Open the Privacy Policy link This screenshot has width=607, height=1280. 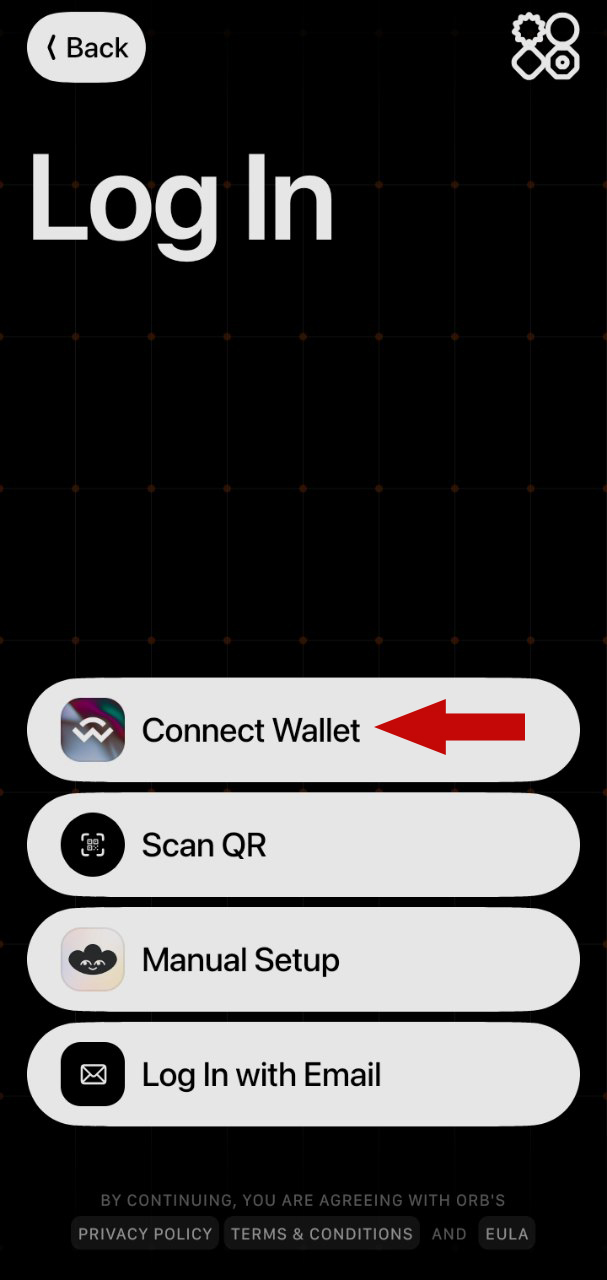pyautogui.click(x=145, y=1234)
